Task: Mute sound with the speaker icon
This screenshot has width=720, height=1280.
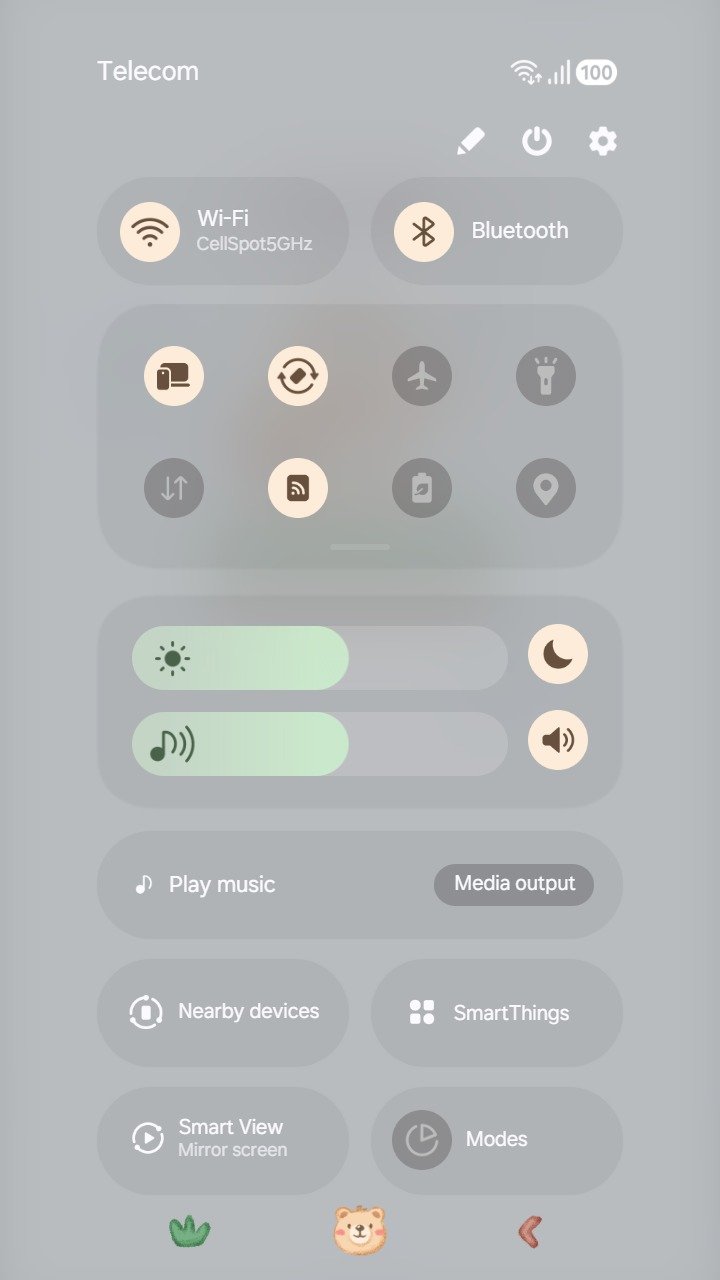Action: (x=558, y=741)
